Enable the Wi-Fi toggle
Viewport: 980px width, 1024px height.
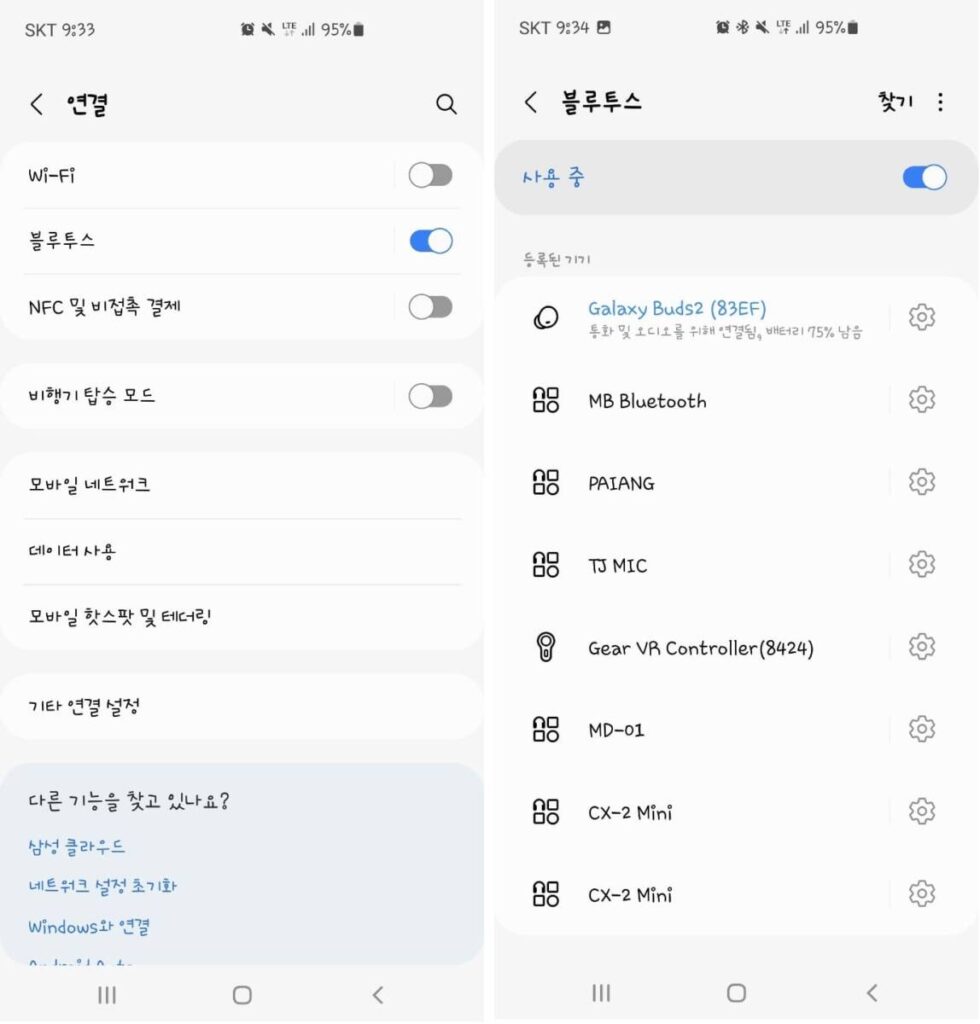(429, 175)
